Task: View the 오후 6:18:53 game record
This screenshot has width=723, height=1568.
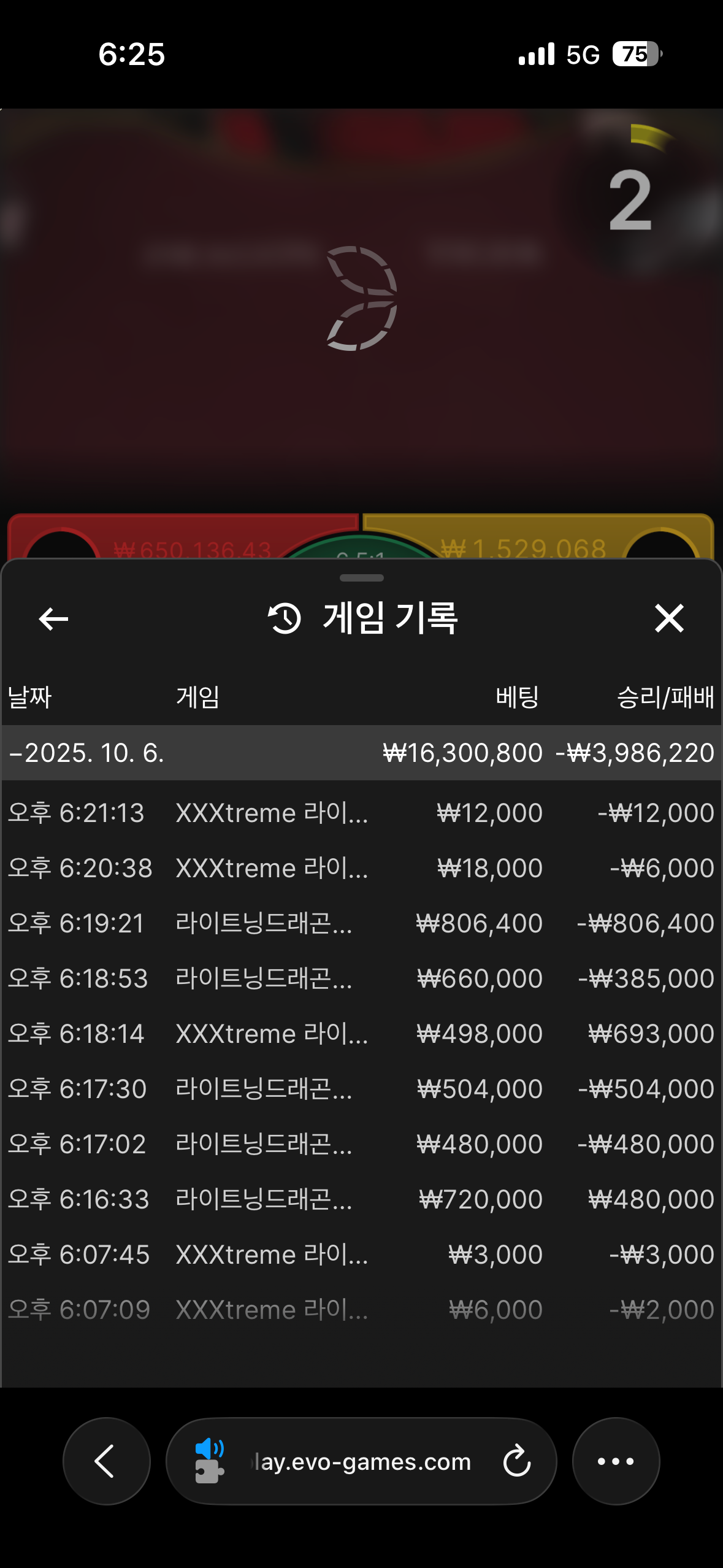Action: 361,978
